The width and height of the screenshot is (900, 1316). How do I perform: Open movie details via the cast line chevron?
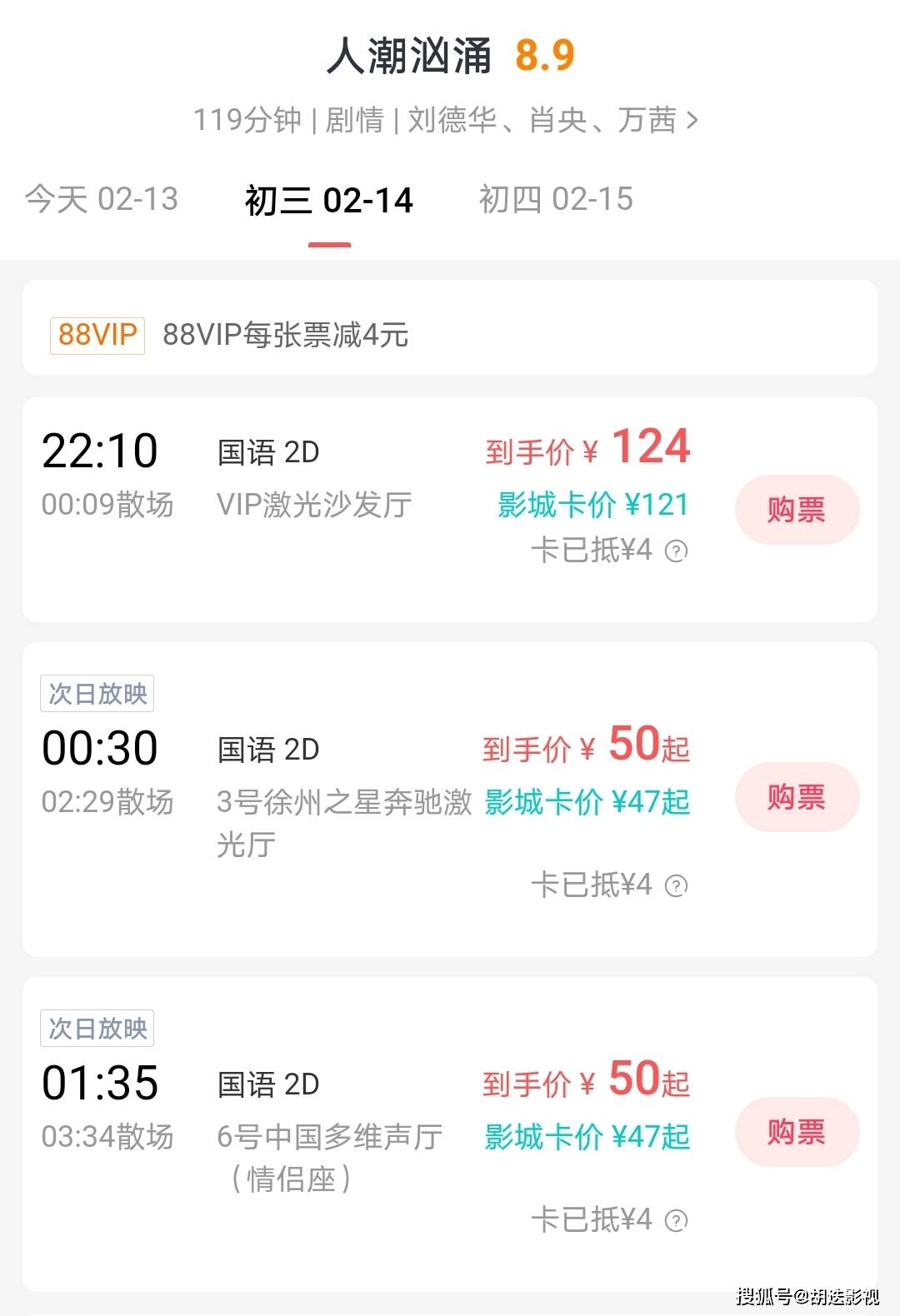[692, 122]
